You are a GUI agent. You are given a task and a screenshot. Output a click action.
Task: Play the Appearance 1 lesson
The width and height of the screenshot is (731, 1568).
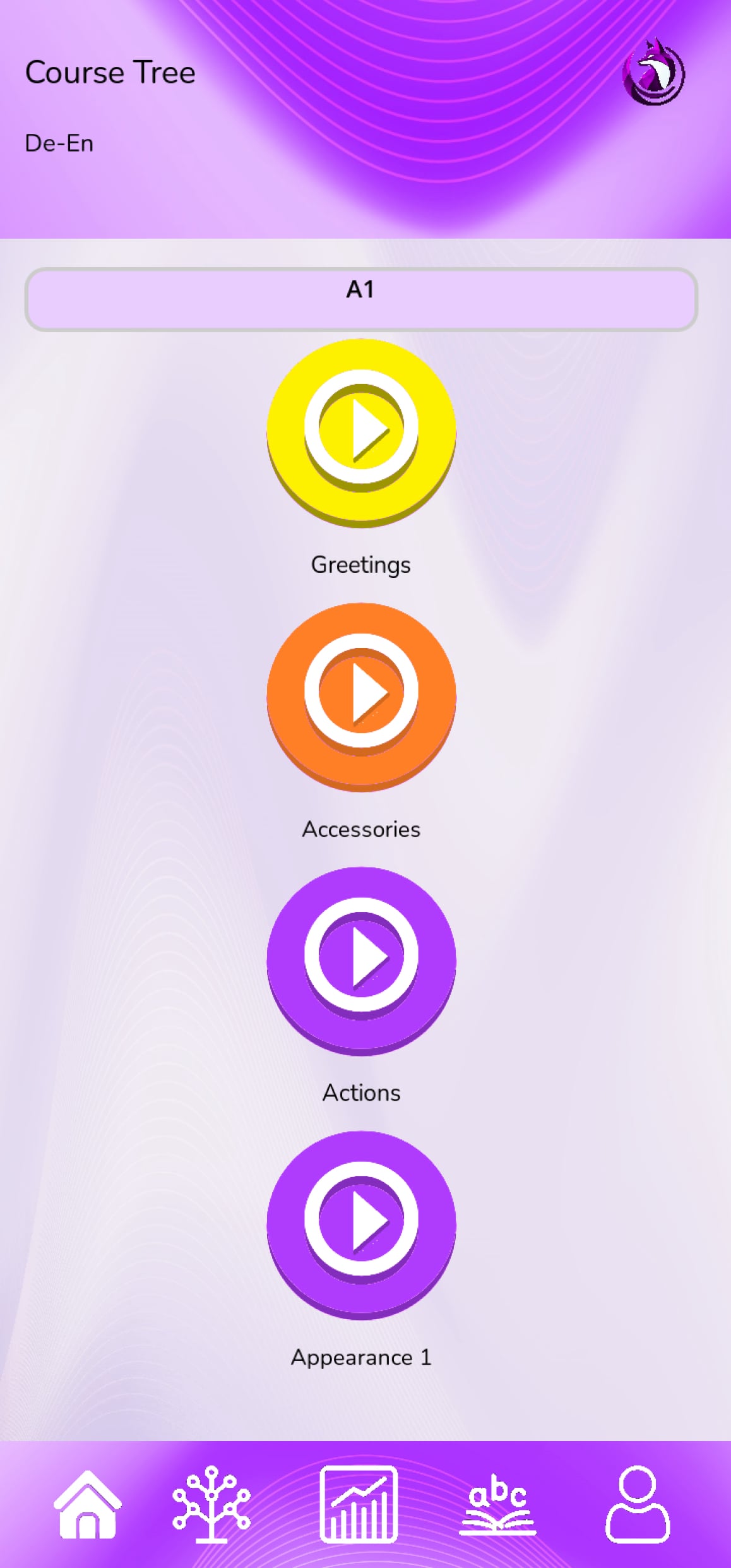coord(361,1223)
